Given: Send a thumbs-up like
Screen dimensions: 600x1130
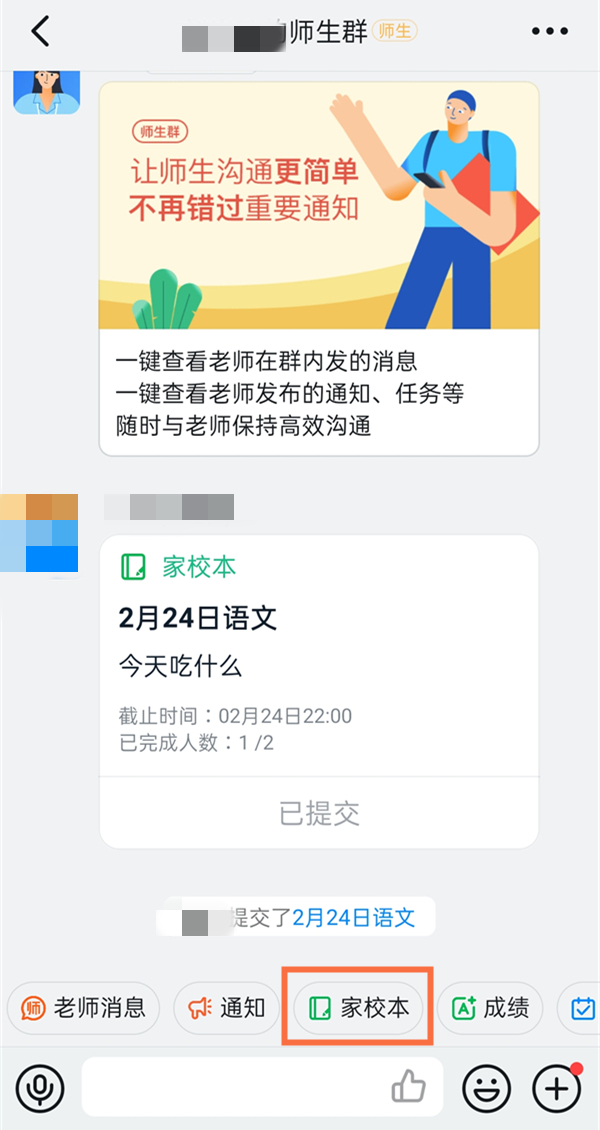Looking at the screenshot, I should [x=409, y=1087].
